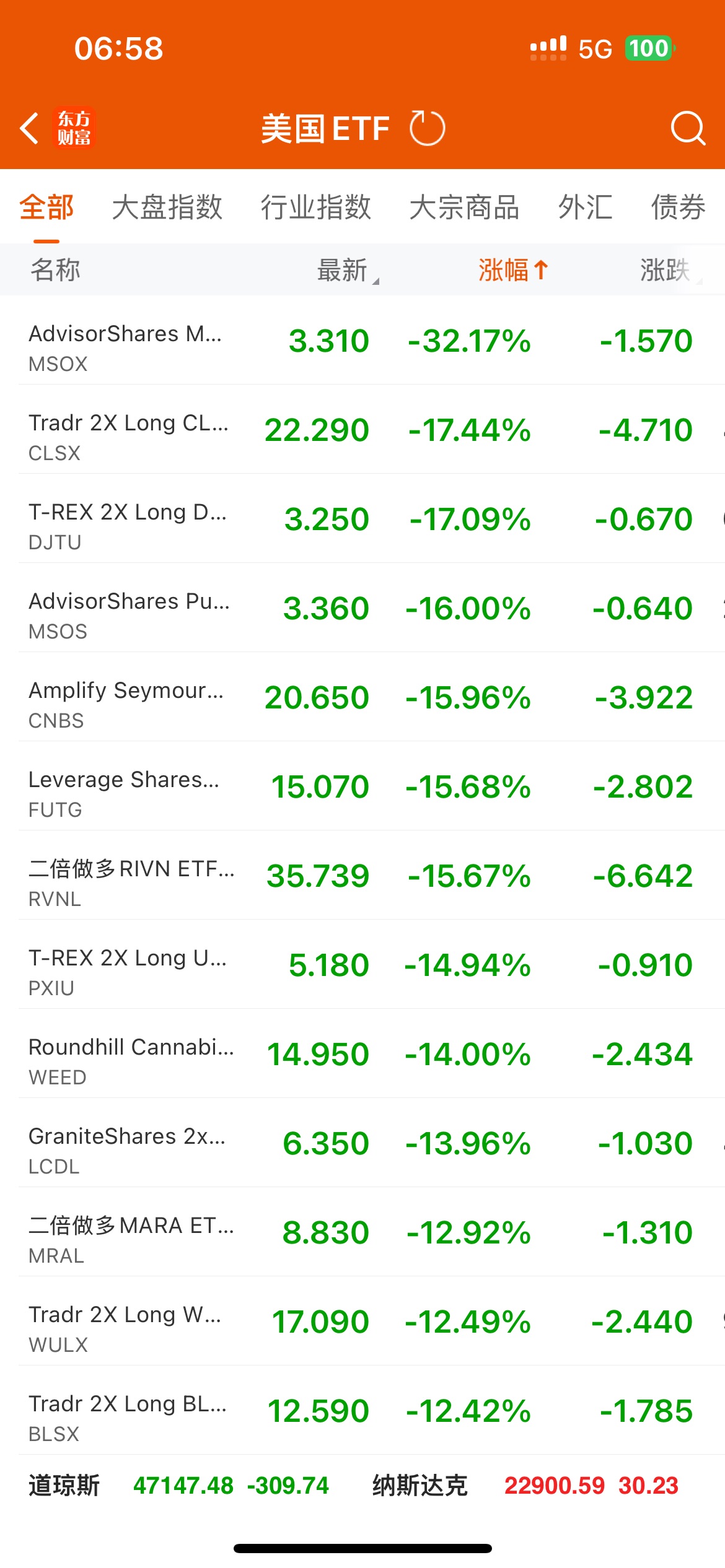This screenshot has height=1568, width=725.
Task: Open the 外汇 tab
Action: tap(585, 207)
